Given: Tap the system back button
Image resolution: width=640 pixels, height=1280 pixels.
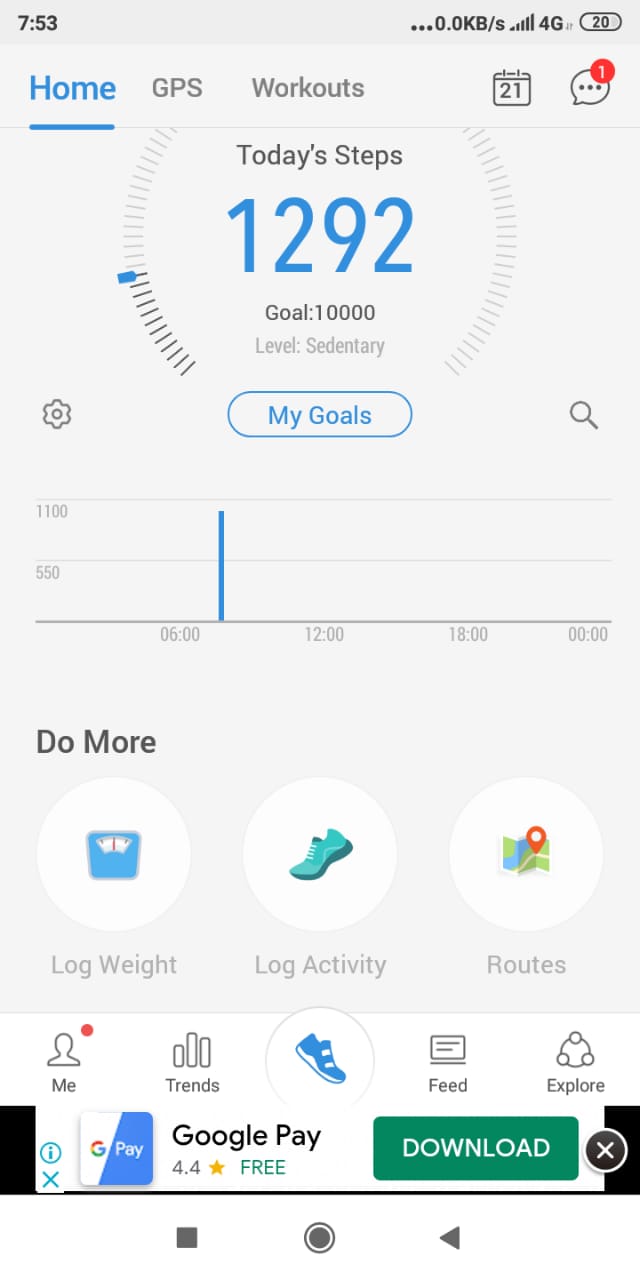Looking at the screenshot, I should point(450,1238).
